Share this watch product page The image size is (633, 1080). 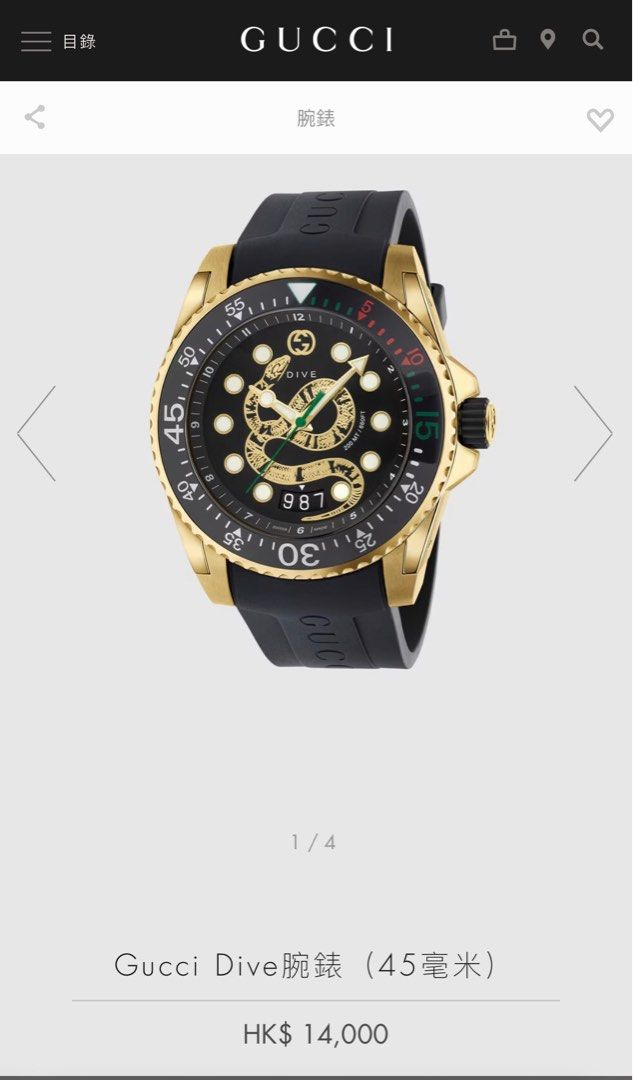35,118
